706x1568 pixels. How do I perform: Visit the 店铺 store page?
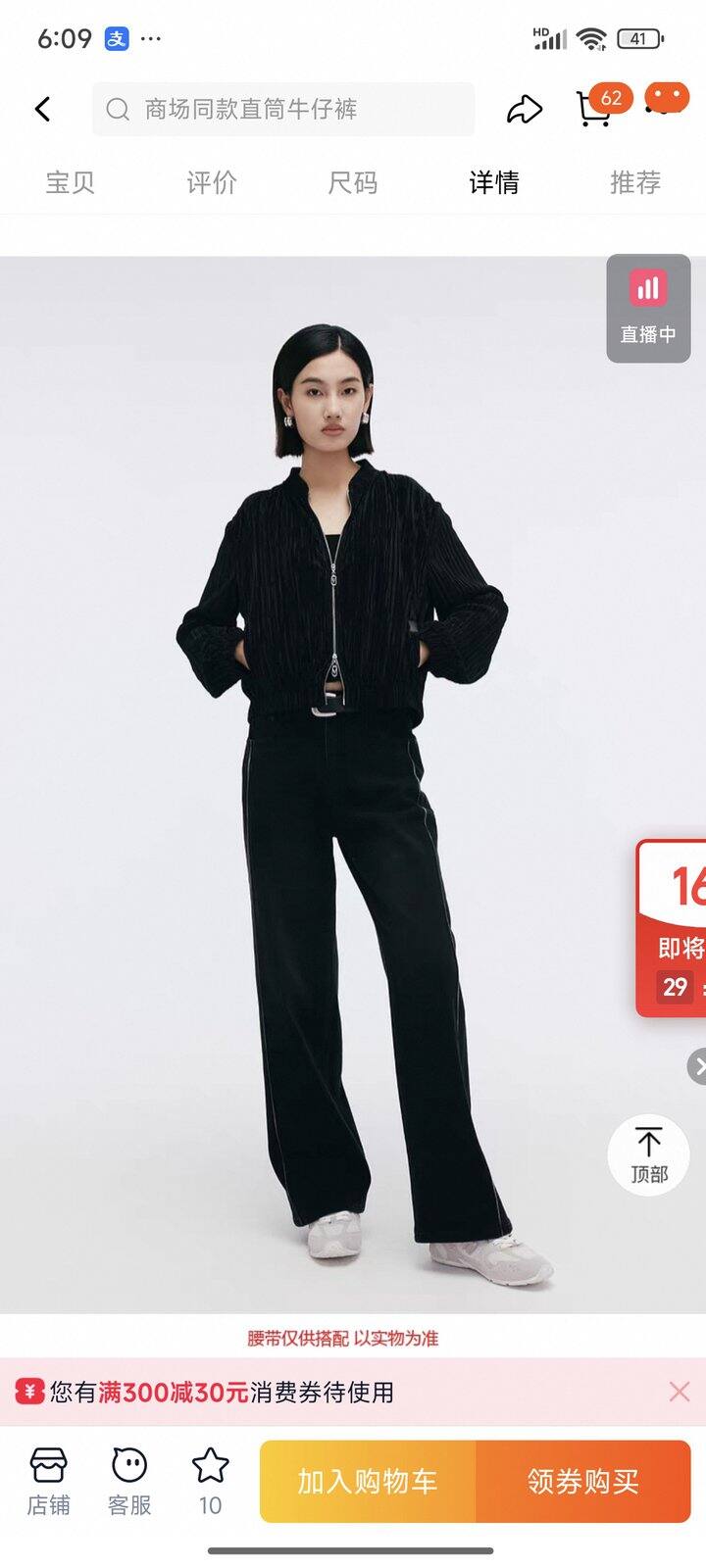pos(48,1482)
